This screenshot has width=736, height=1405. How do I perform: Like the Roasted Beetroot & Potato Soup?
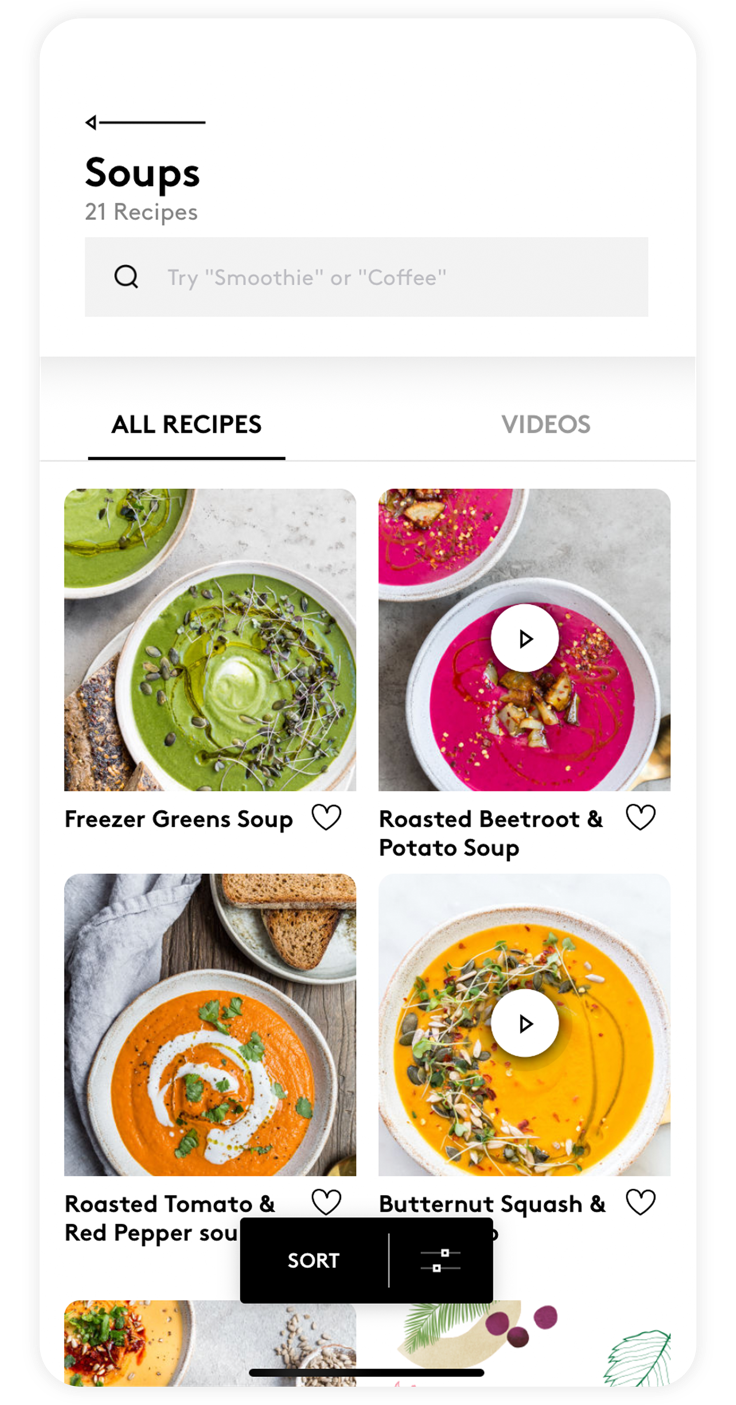click(x=640, y=818)
